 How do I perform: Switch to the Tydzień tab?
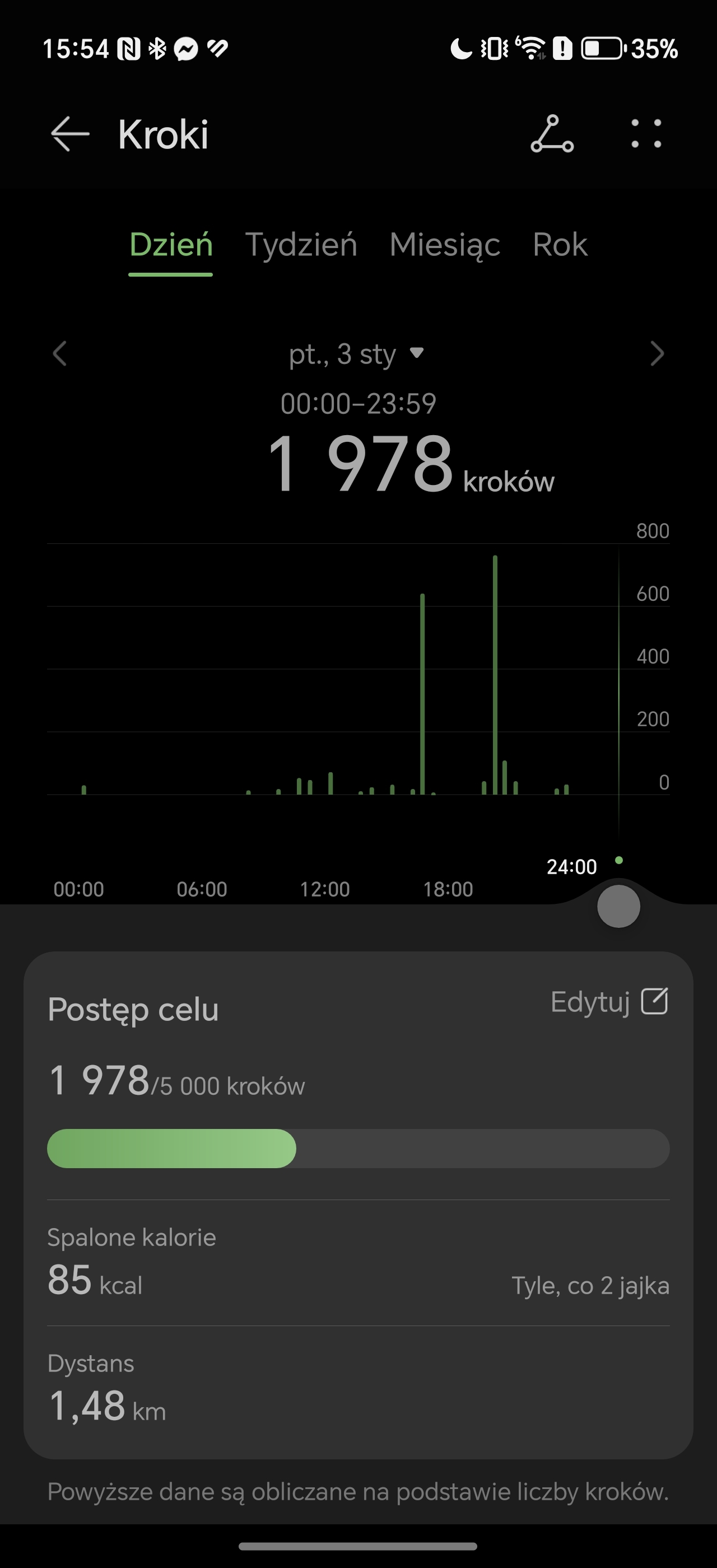pyautogui.click(x=301, y=245)
